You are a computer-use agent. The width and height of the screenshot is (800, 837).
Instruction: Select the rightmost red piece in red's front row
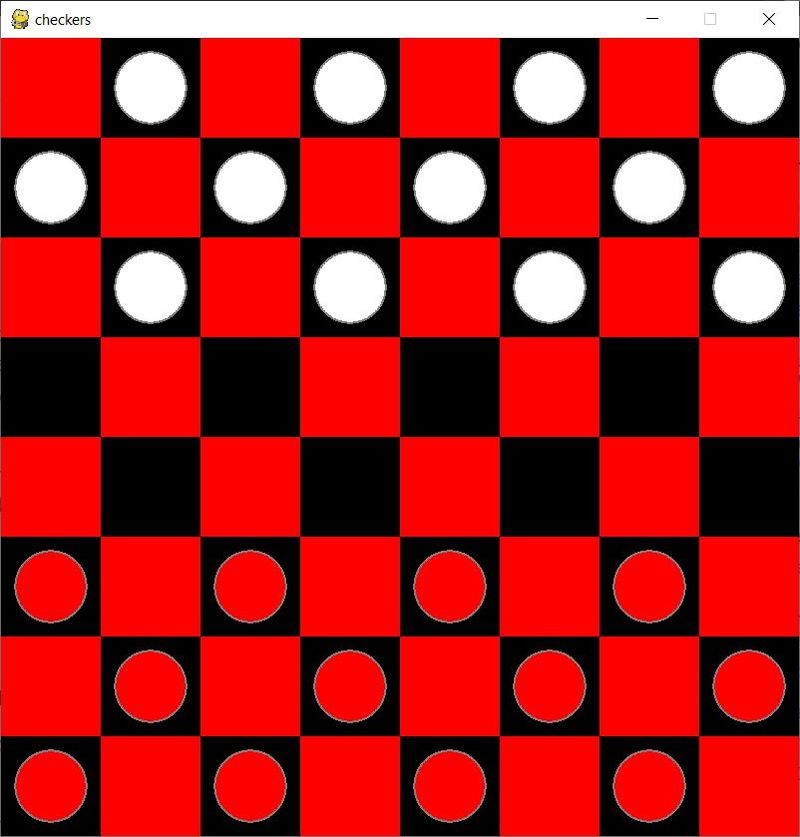tap(650, 586)
